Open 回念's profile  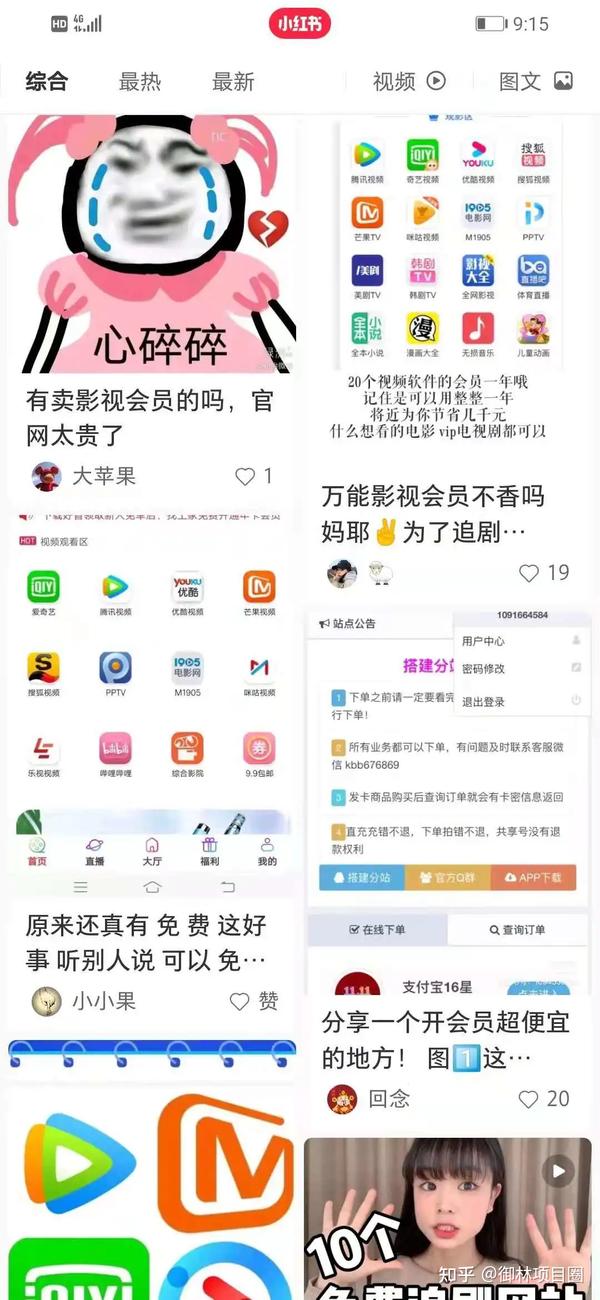[343, 1099]
